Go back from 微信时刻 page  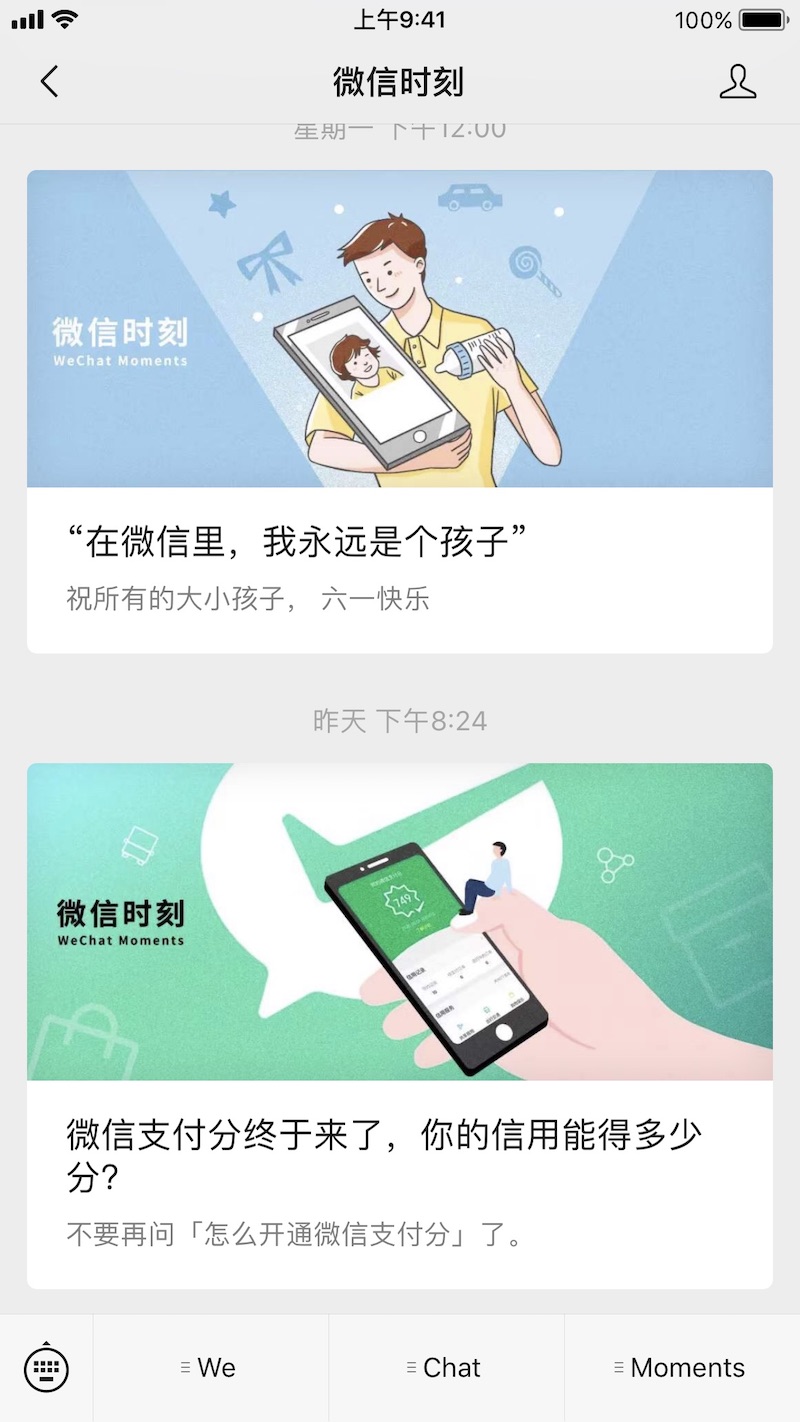[49, 82]
